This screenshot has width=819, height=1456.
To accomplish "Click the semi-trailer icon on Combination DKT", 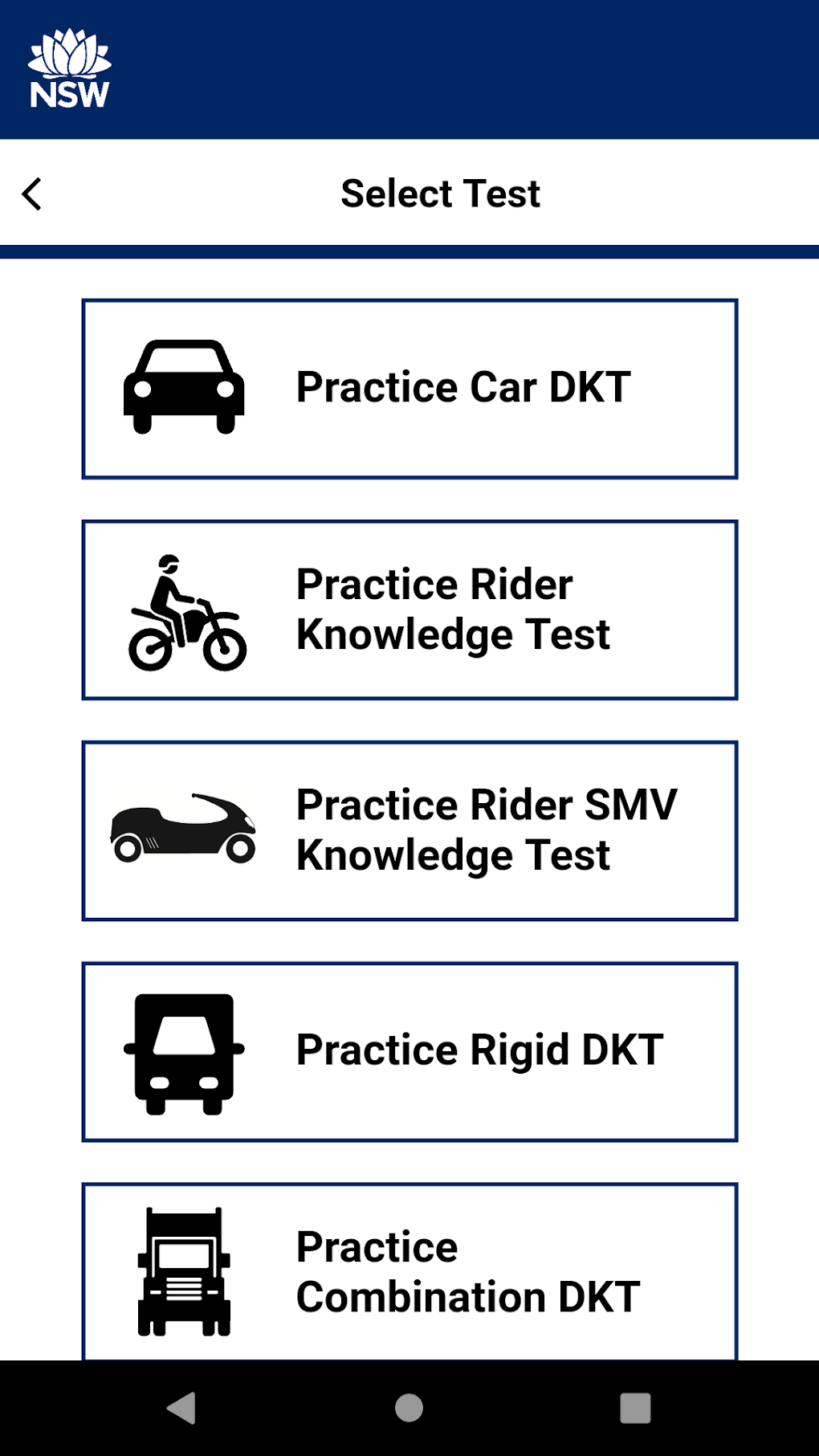I will pos(183,1269).
